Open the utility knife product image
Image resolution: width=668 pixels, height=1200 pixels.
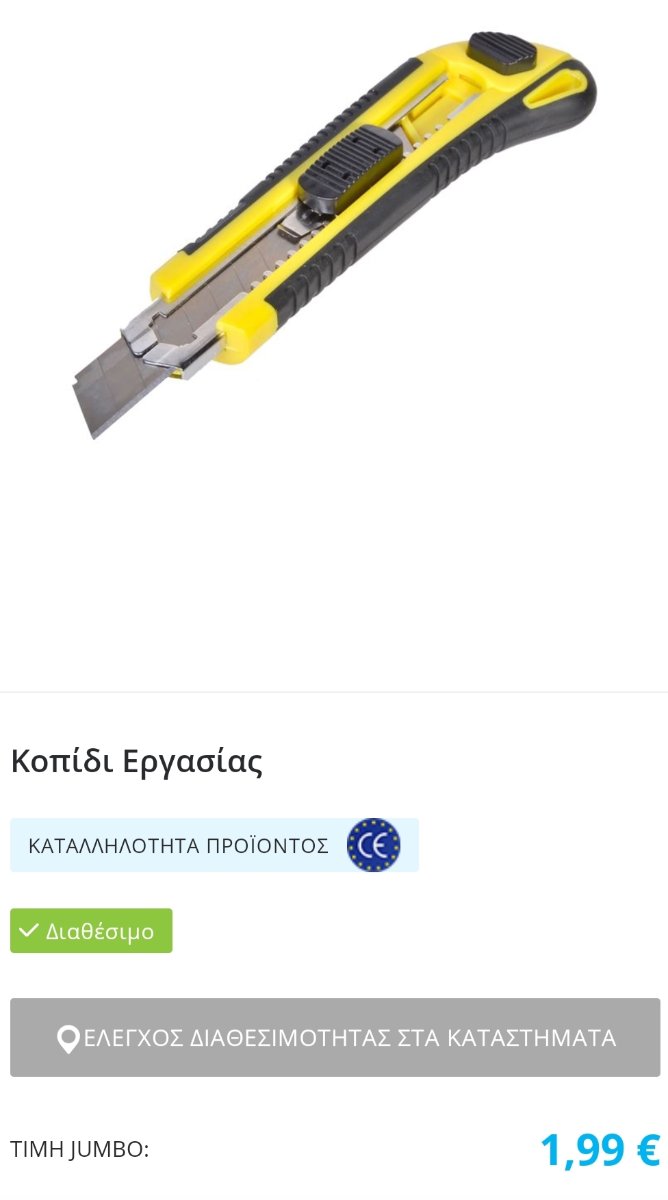click(334, 234)
